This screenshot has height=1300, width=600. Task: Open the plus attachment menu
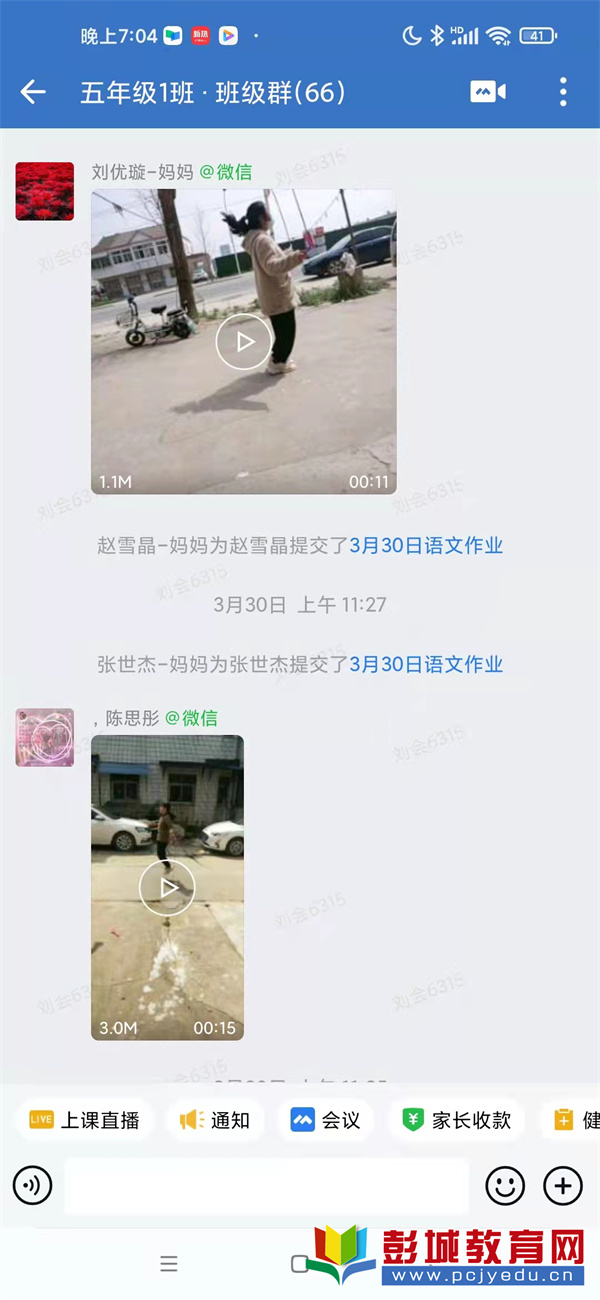[x=563, y=1187]
